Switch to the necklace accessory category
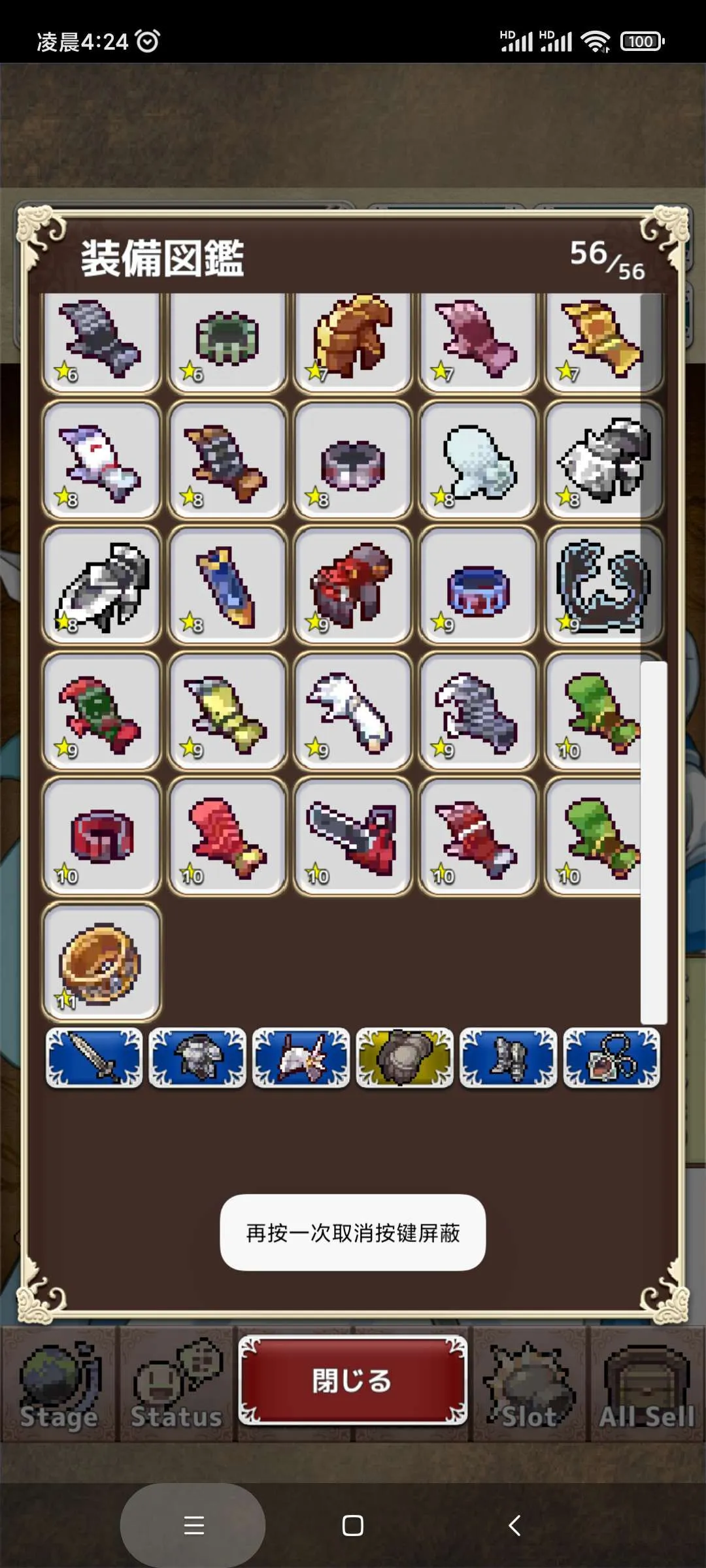Image resolution: width=706 pixels, height=1568 pixels. 611,1058
